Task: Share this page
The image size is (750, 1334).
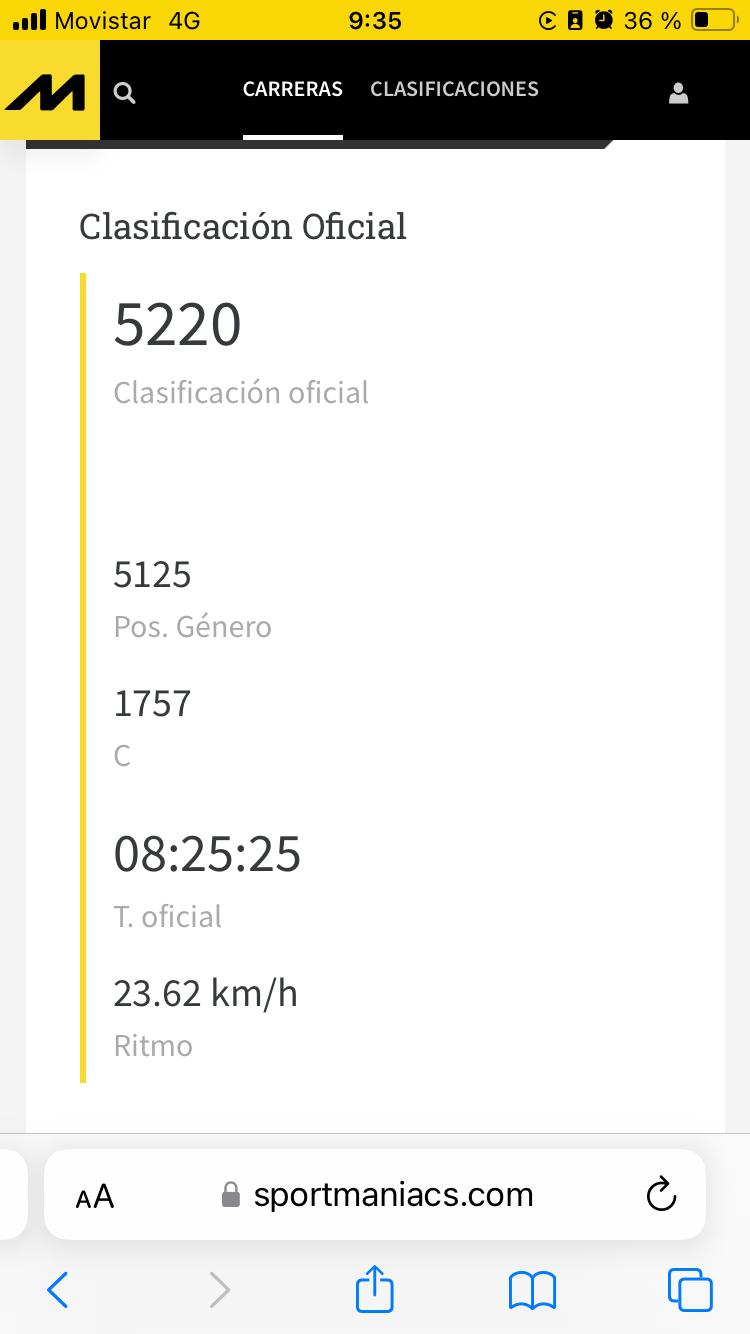Action: pos(375,1289)
